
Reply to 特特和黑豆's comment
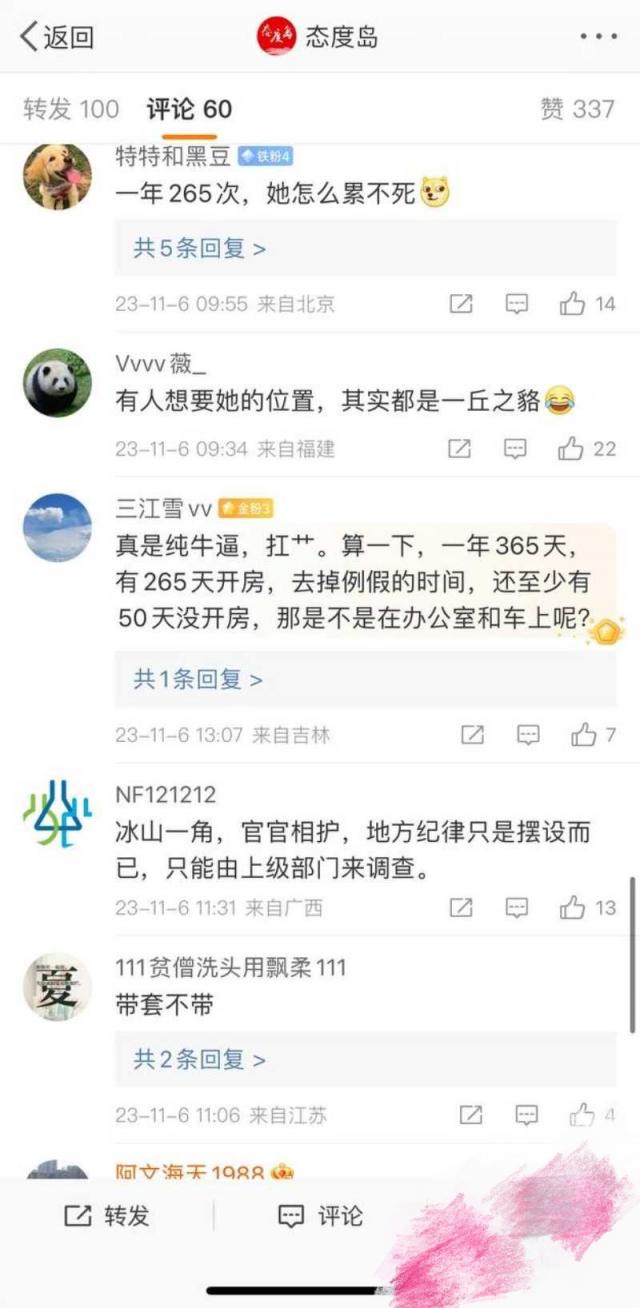[x=516, y=304]
